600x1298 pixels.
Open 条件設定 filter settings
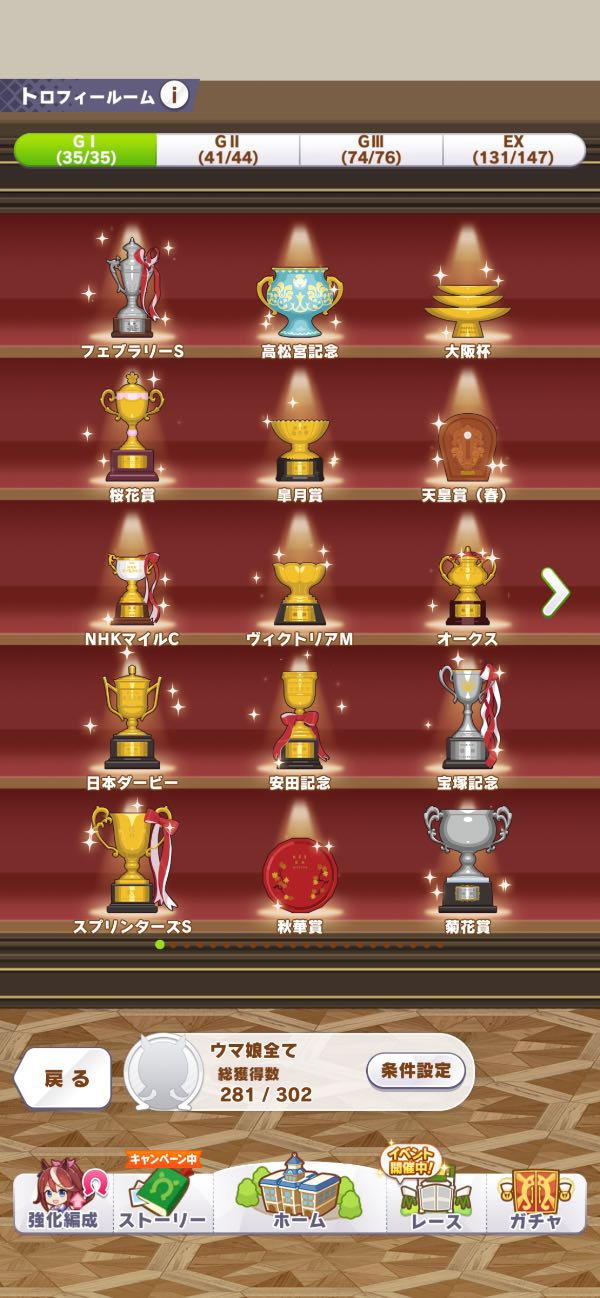coord(416,1070)
